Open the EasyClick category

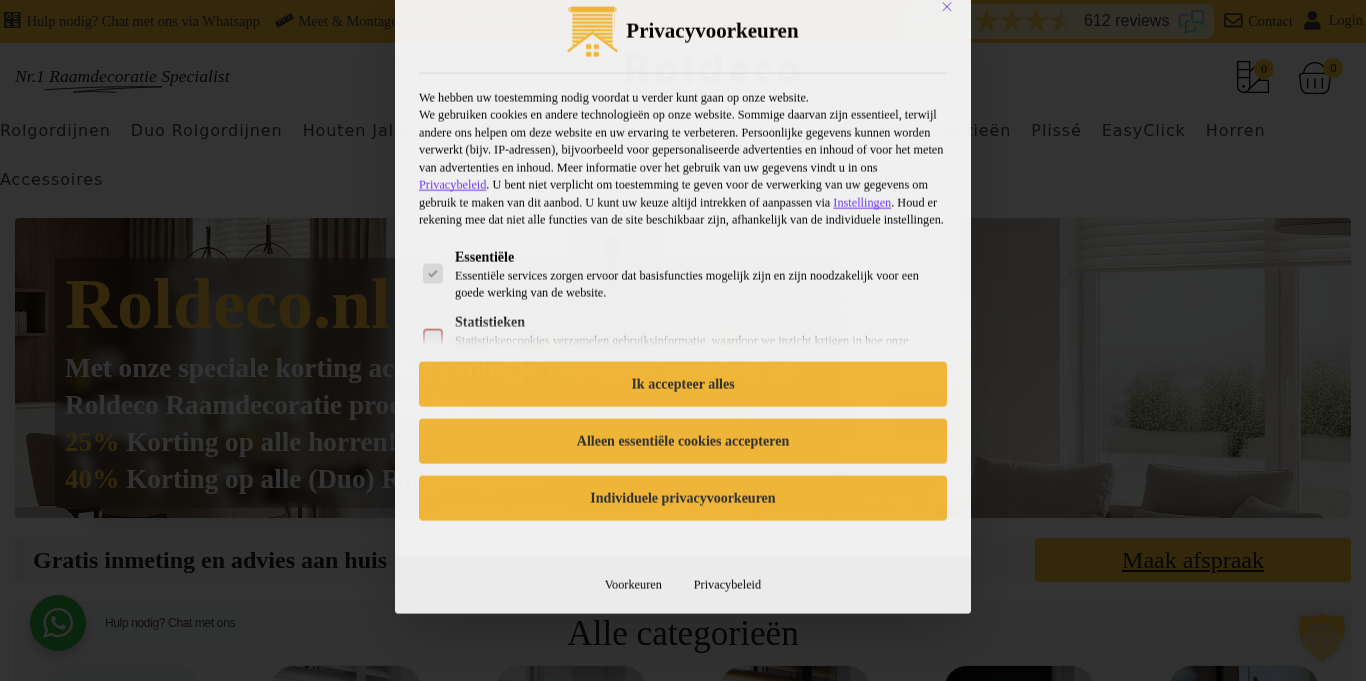click(1143, 131)
